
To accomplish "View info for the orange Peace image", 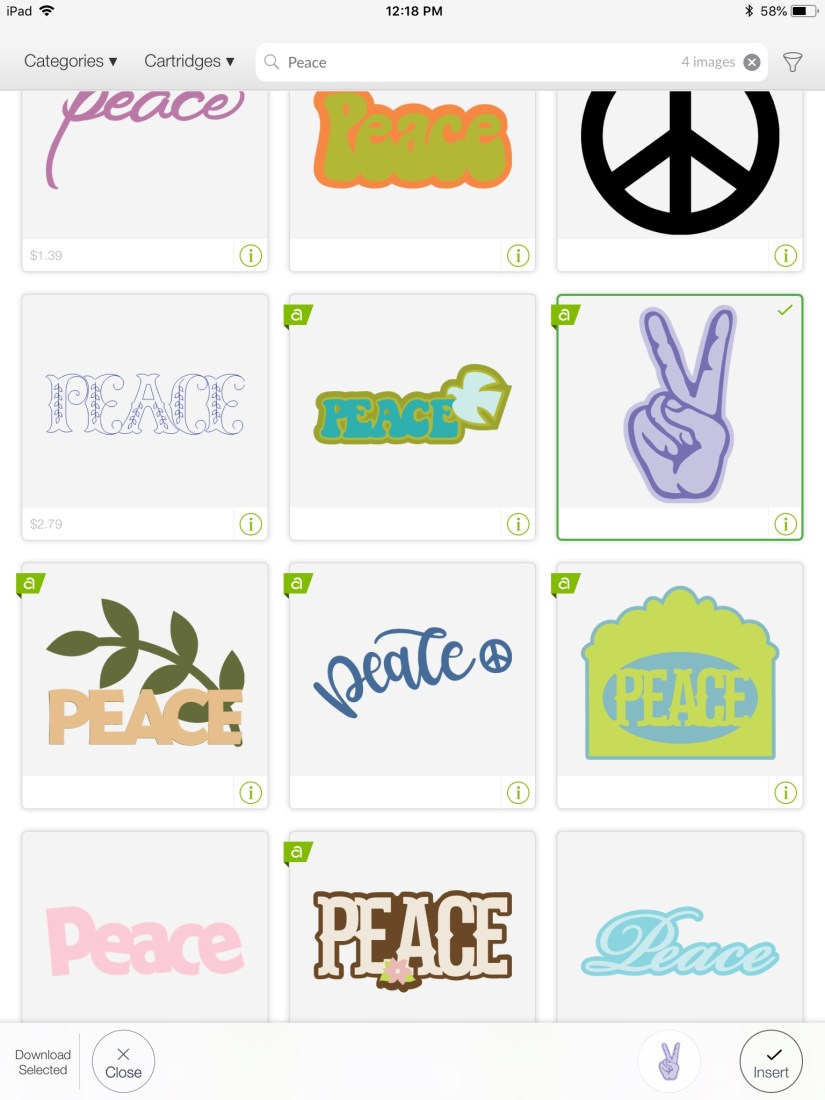I will pyautogui.click(x=518, y=255).
